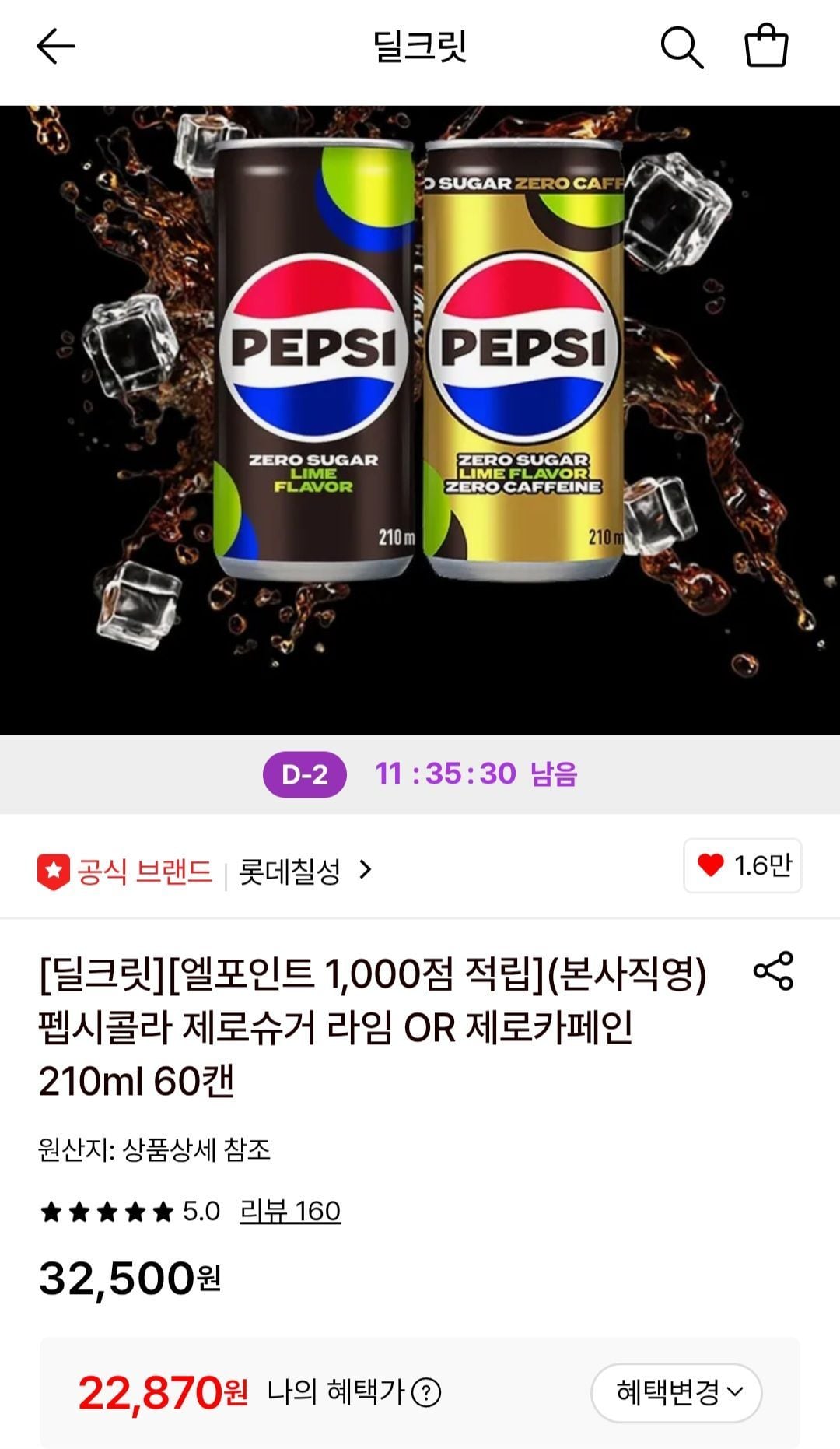Go back using the arrow icon
840x1449 pixels.
point(56,47)
